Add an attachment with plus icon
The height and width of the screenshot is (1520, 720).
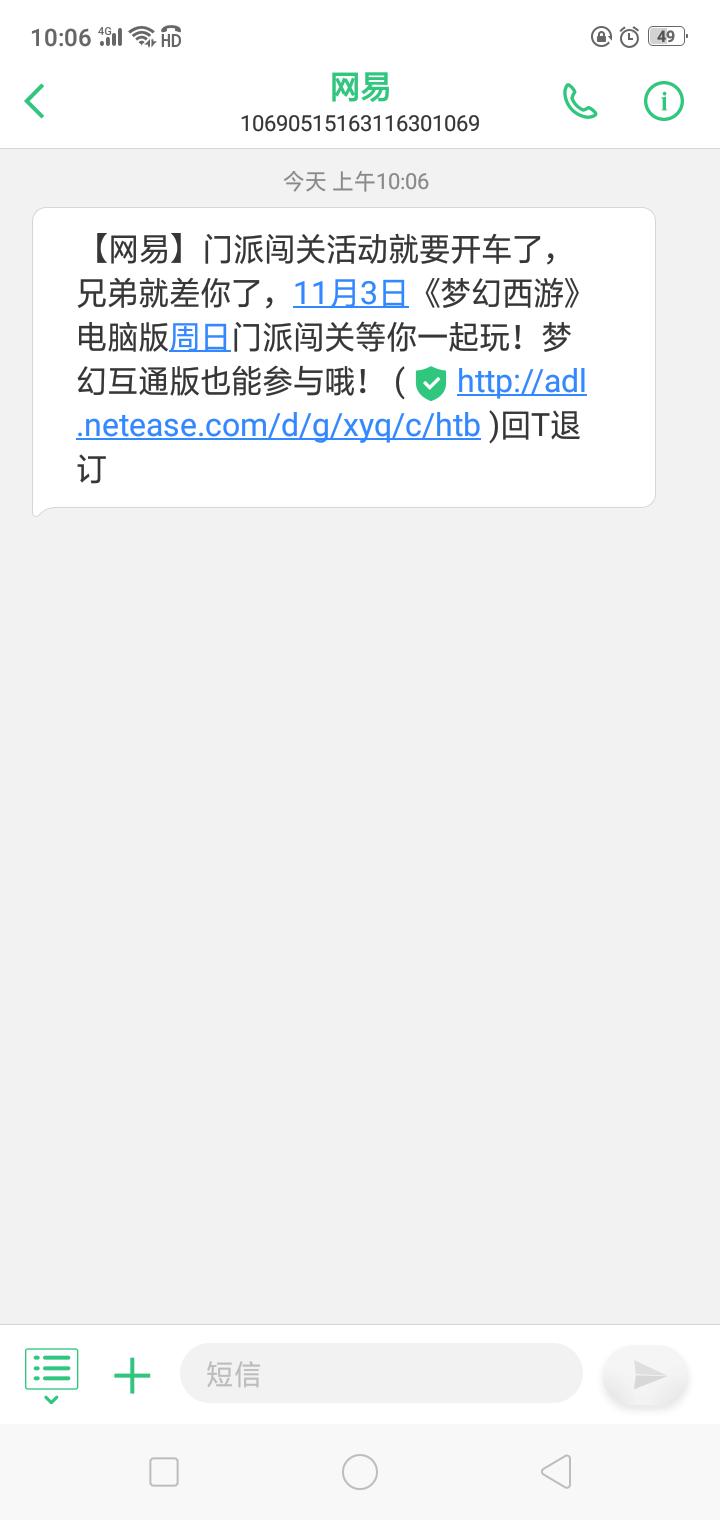click(132, 1375)
